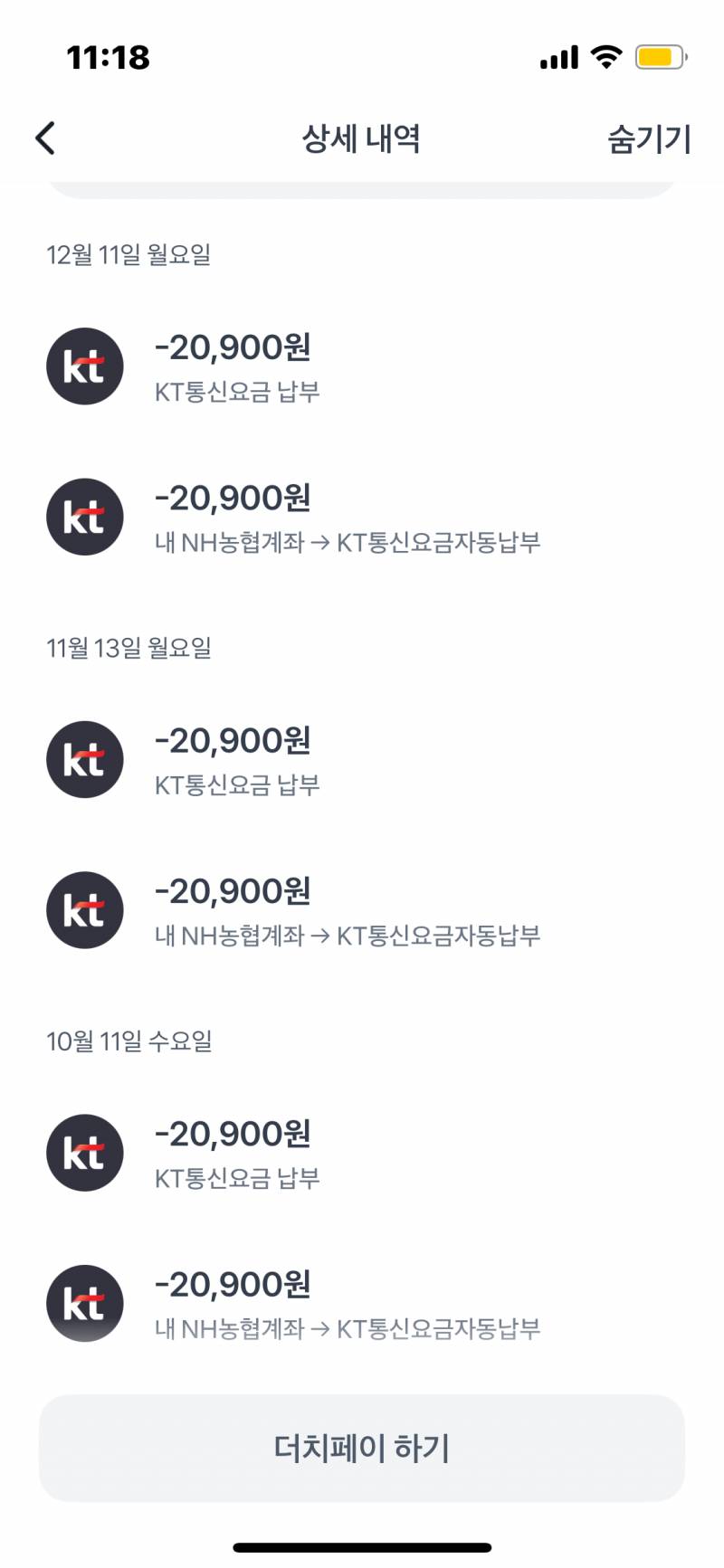Tap the KT icon for October 11 KT통신요금 납부
Screen dimensions: 724x1568
tap(84, 1153)
